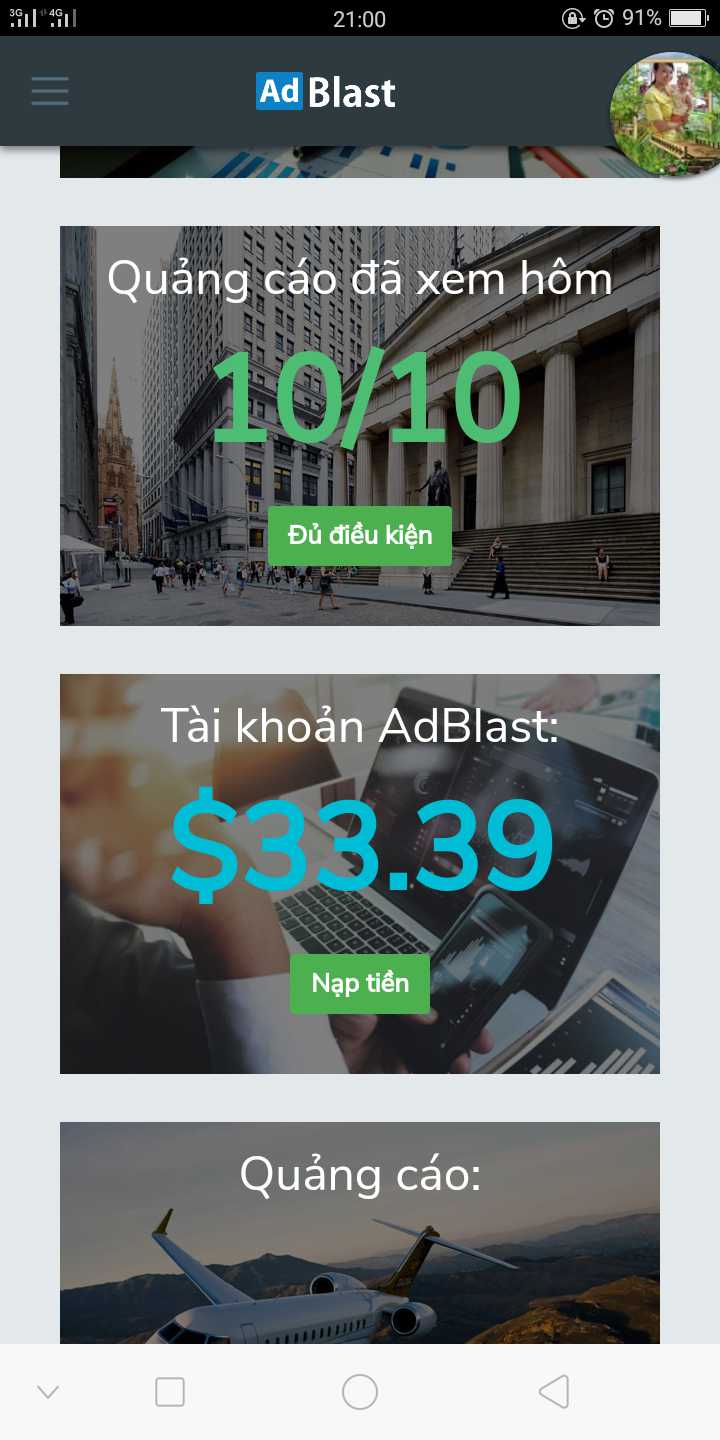Open the hamburger drawer menu
Image resolution: width=720 pixels, height=1440 pixels.
pyautogui.click(x=49, y=91)
